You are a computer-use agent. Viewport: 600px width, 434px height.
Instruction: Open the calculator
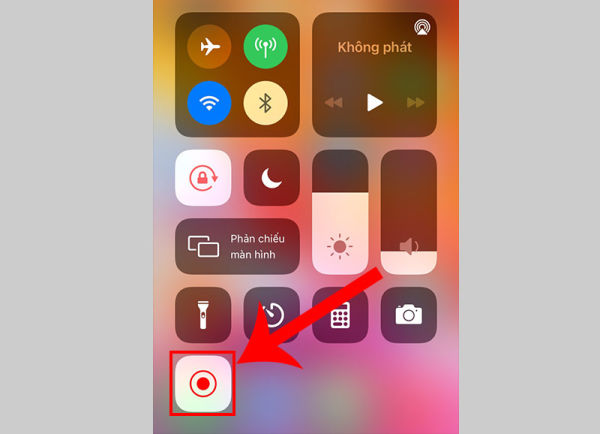coord(340,316)
